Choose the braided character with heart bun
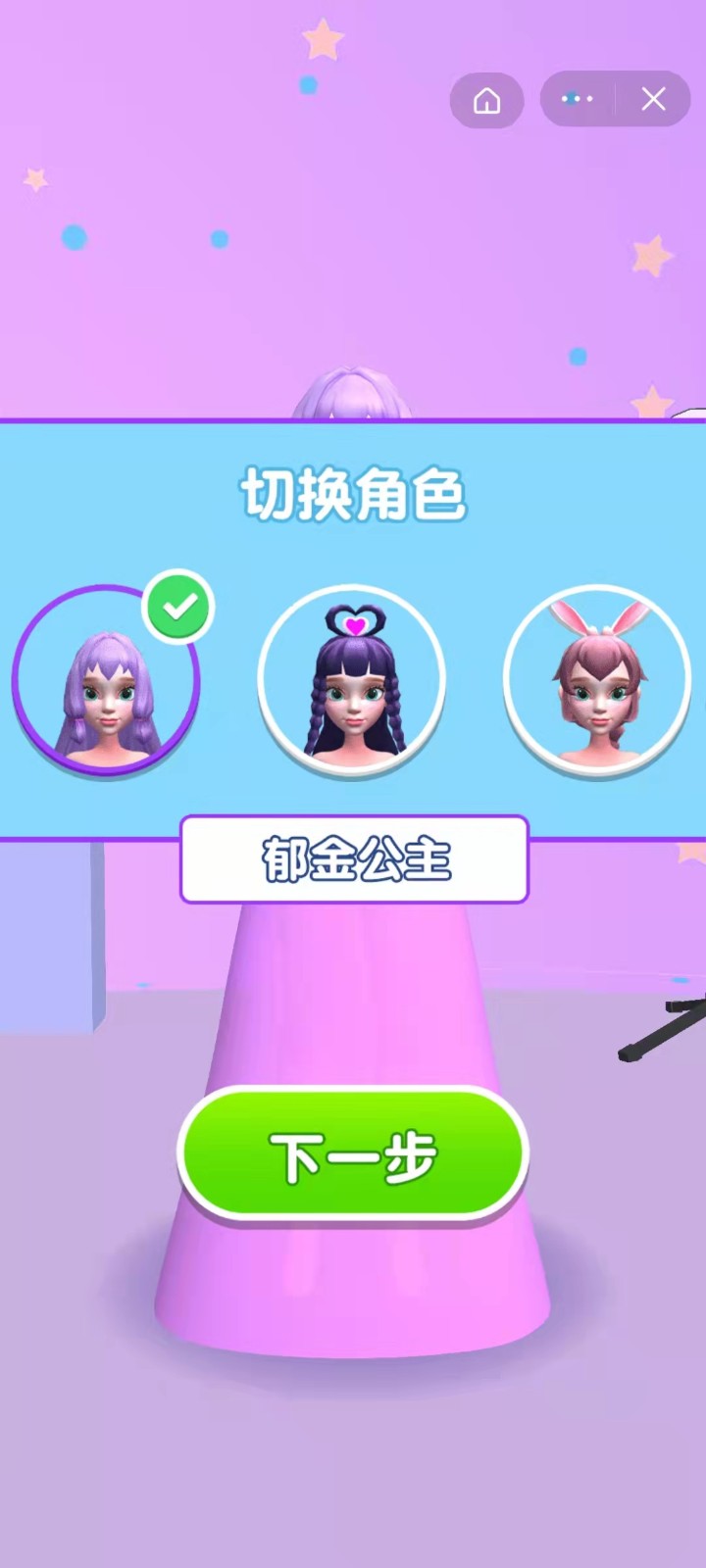The image size is (706, 1568). [x=353, y=680]
